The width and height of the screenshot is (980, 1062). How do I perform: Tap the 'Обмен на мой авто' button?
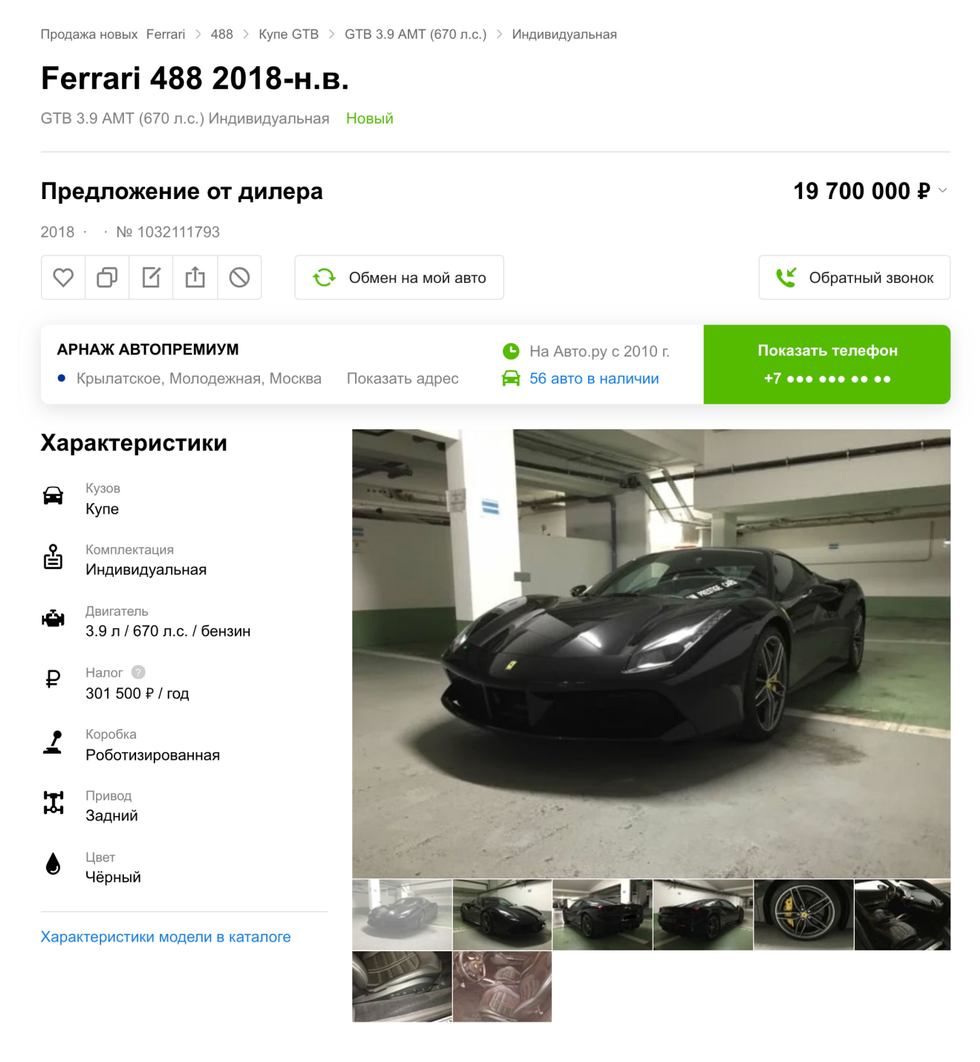[399, 278]
